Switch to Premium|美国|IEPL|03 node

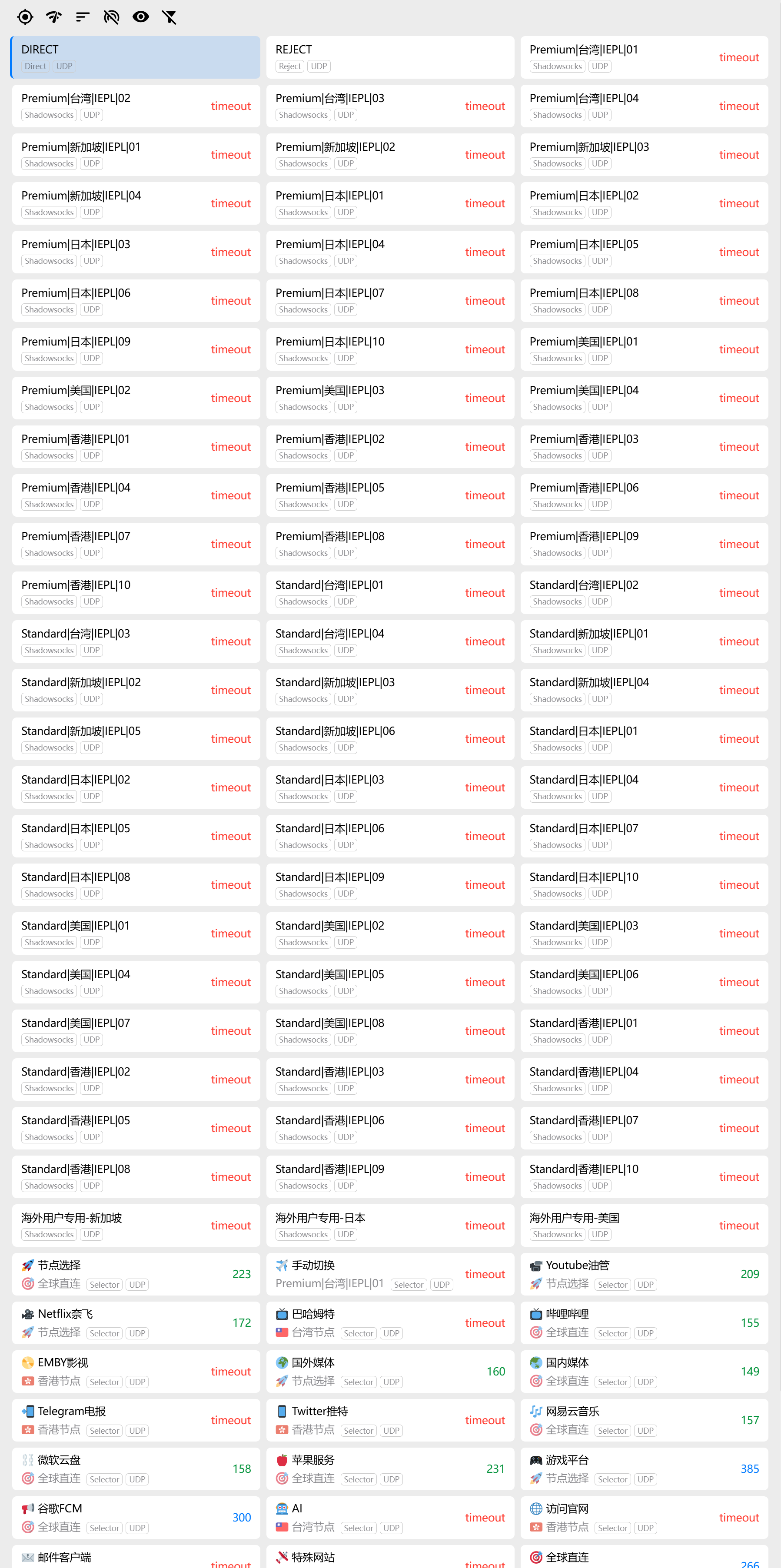(389, 398)
